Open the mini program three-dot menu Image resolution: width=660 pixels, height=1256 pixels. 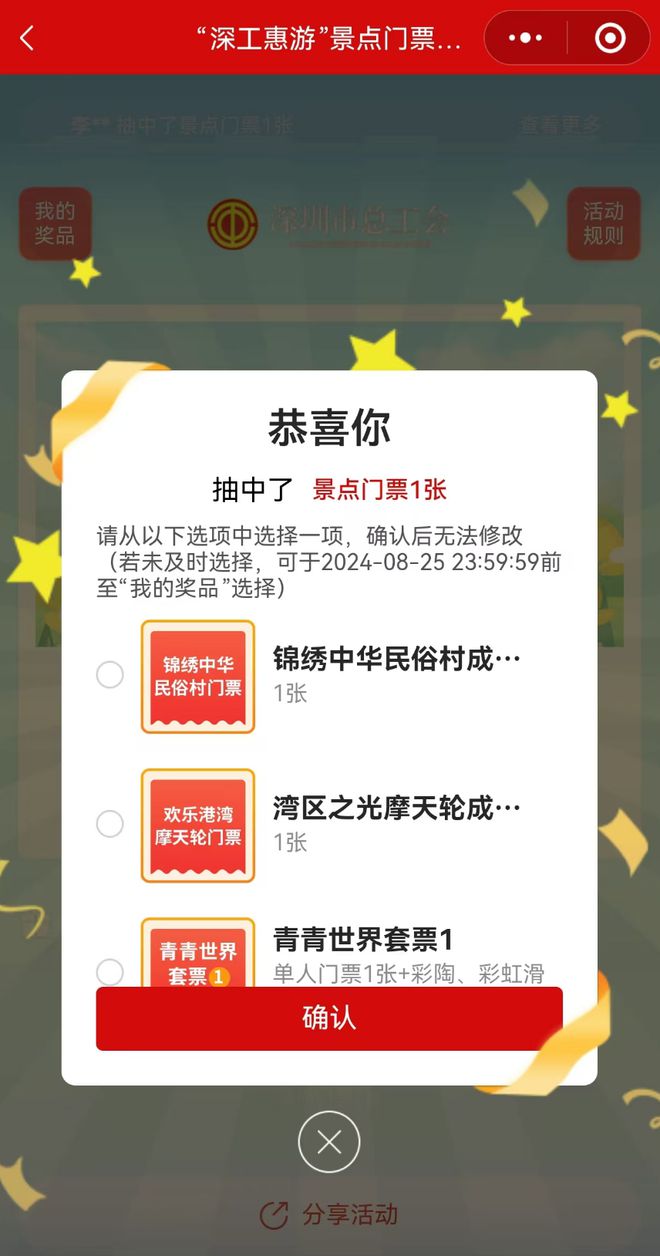pyautogui.click(x=525, y=38)
